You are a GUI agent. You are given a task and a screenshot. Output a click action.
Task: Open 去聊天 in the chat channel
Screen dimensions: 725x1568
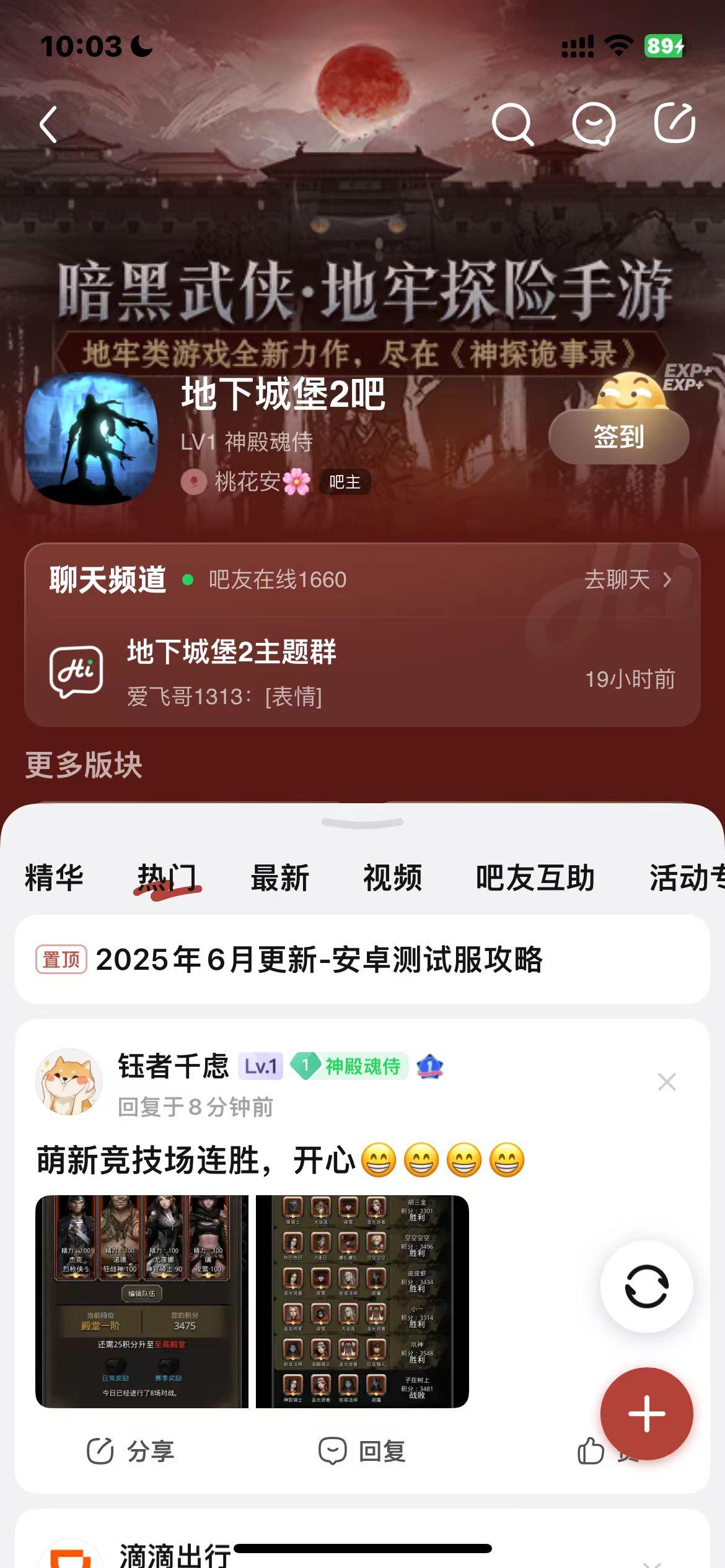[628, 580]
